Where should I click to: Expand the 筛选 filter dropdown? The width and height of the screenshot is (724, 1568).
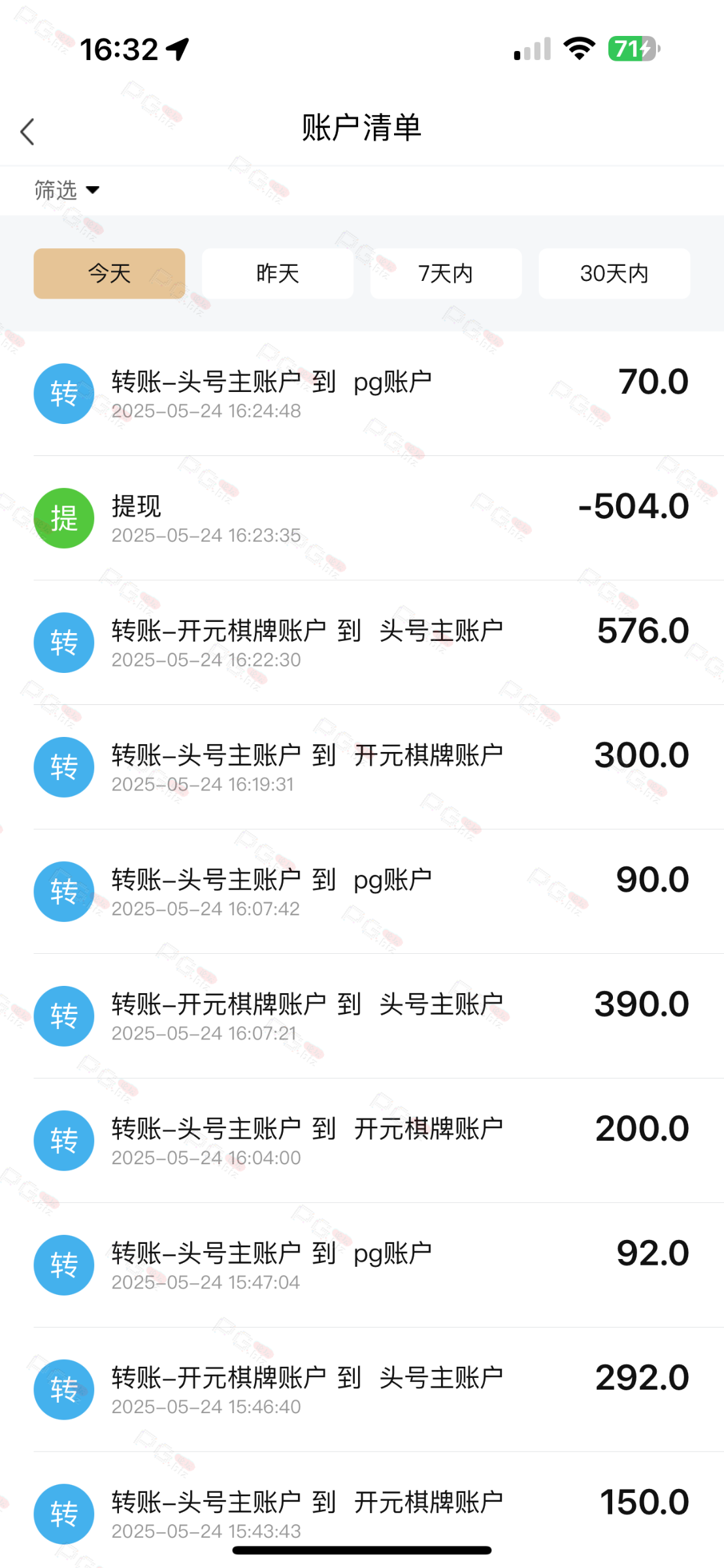[x=67, y=190]
